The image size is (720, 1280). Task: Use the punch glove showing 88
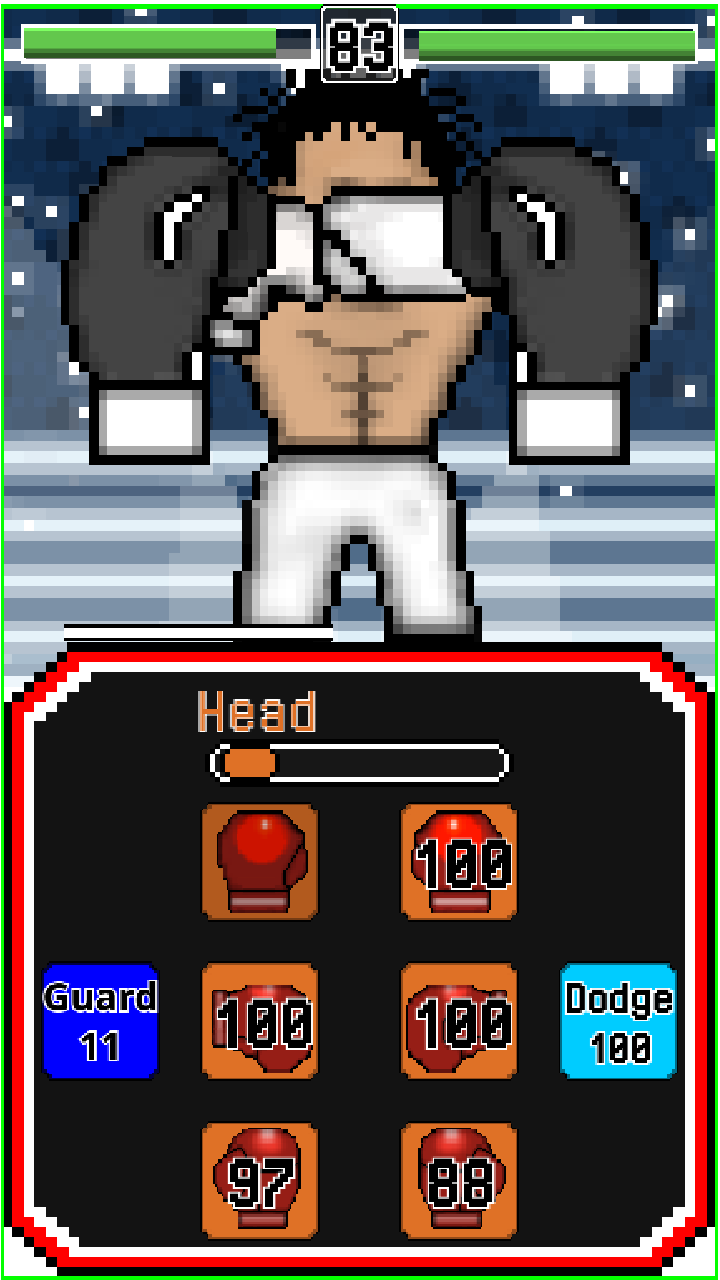click(x=459, y=1181)
